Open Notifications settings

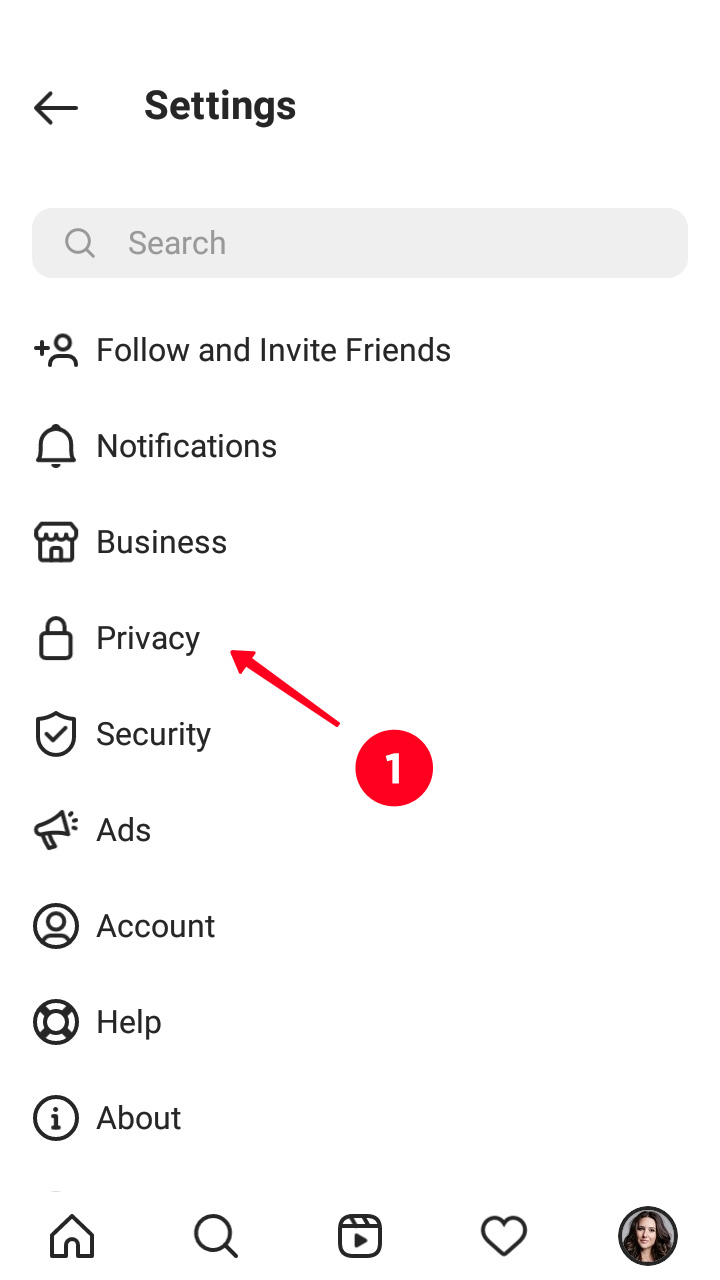coord(360,446)
